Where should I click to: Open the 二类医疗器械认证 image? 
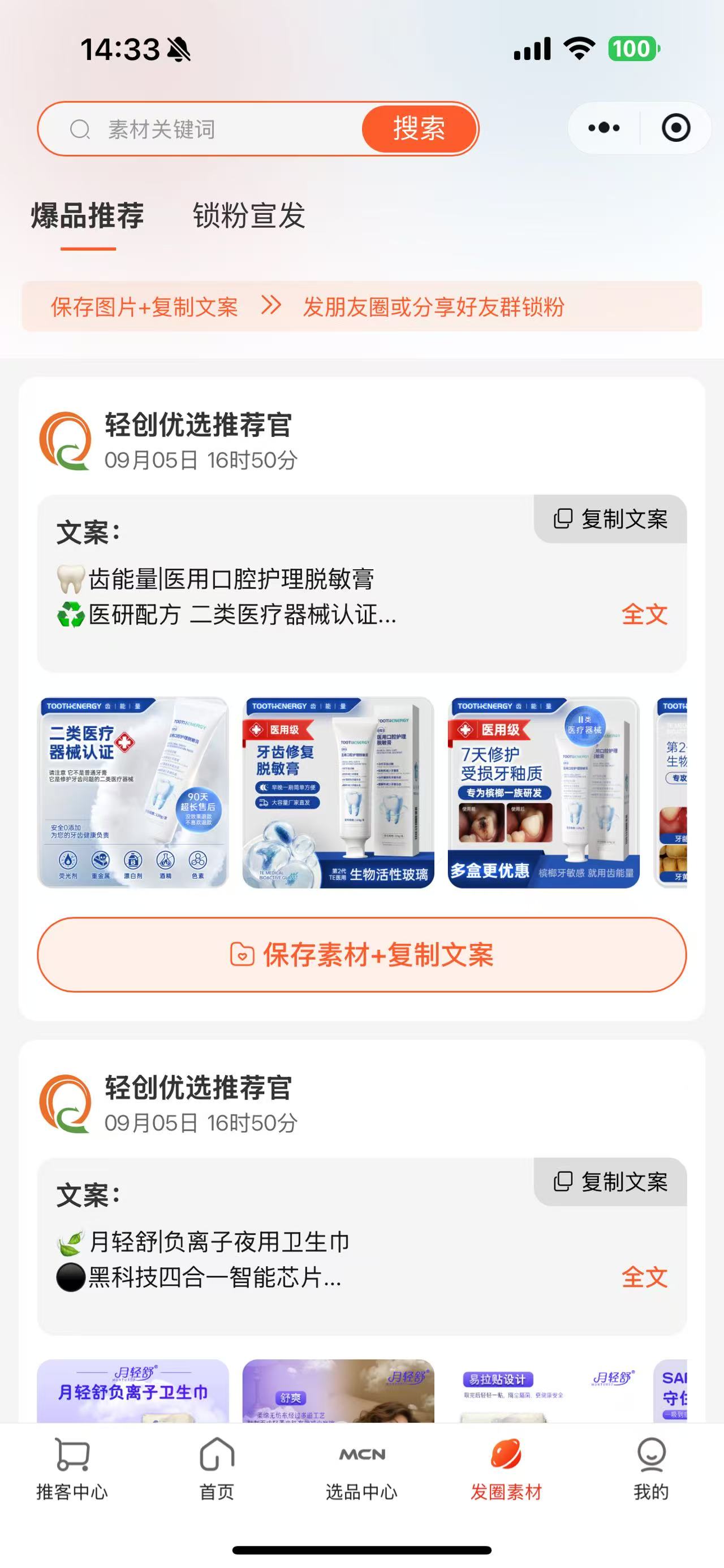click(133, 792)
